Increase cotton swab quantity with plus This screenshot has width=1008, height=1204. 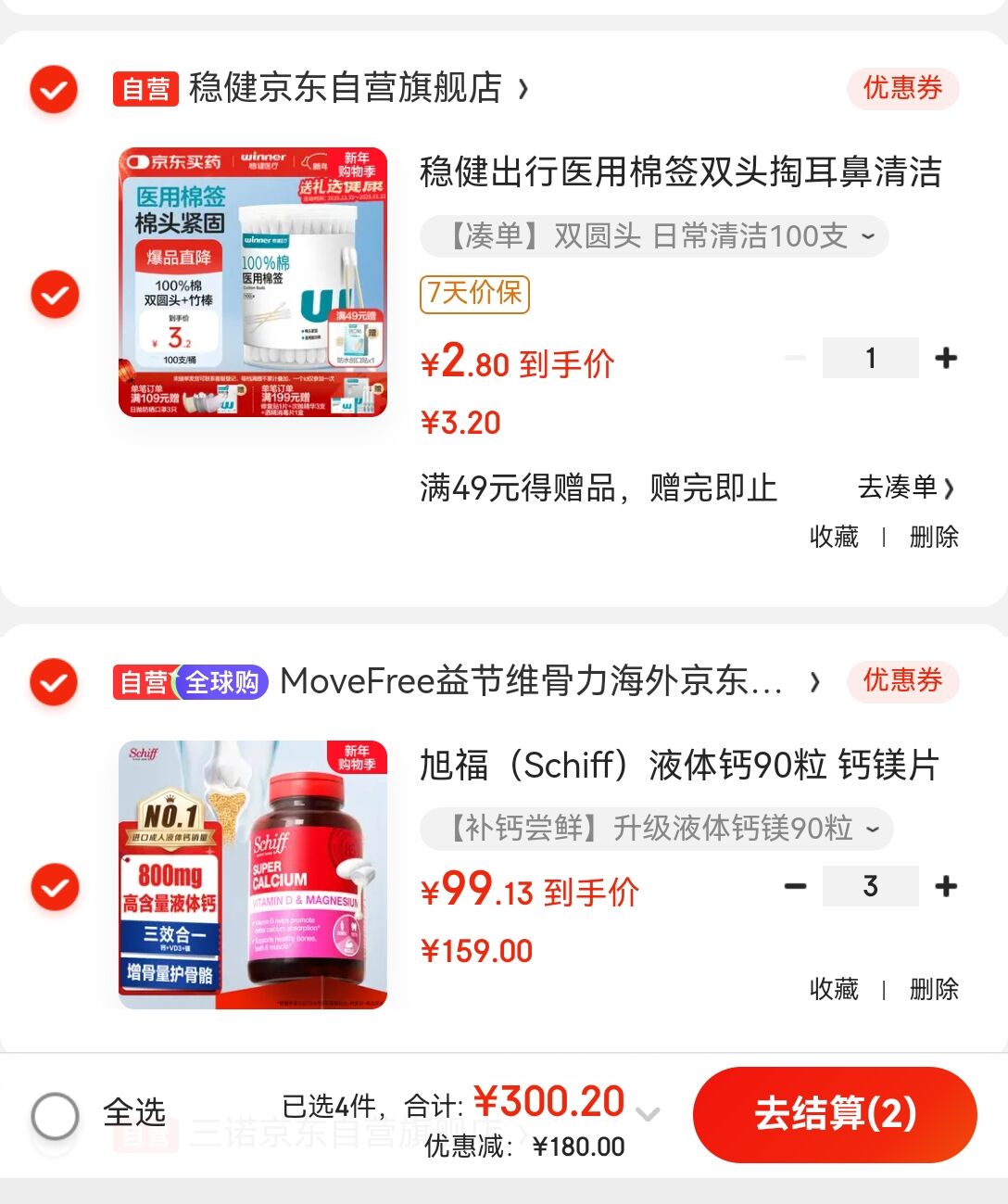946,358
